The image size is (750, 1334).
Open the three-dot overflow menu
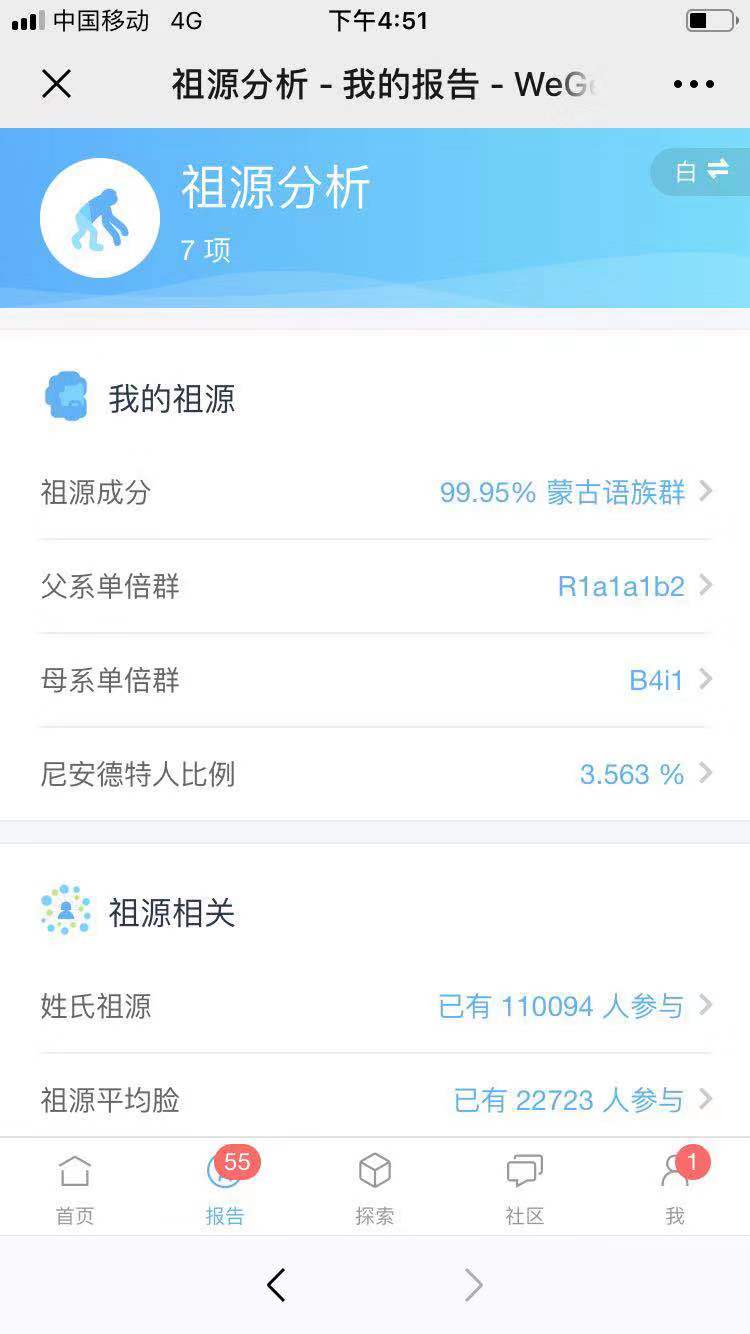point(694,85)
